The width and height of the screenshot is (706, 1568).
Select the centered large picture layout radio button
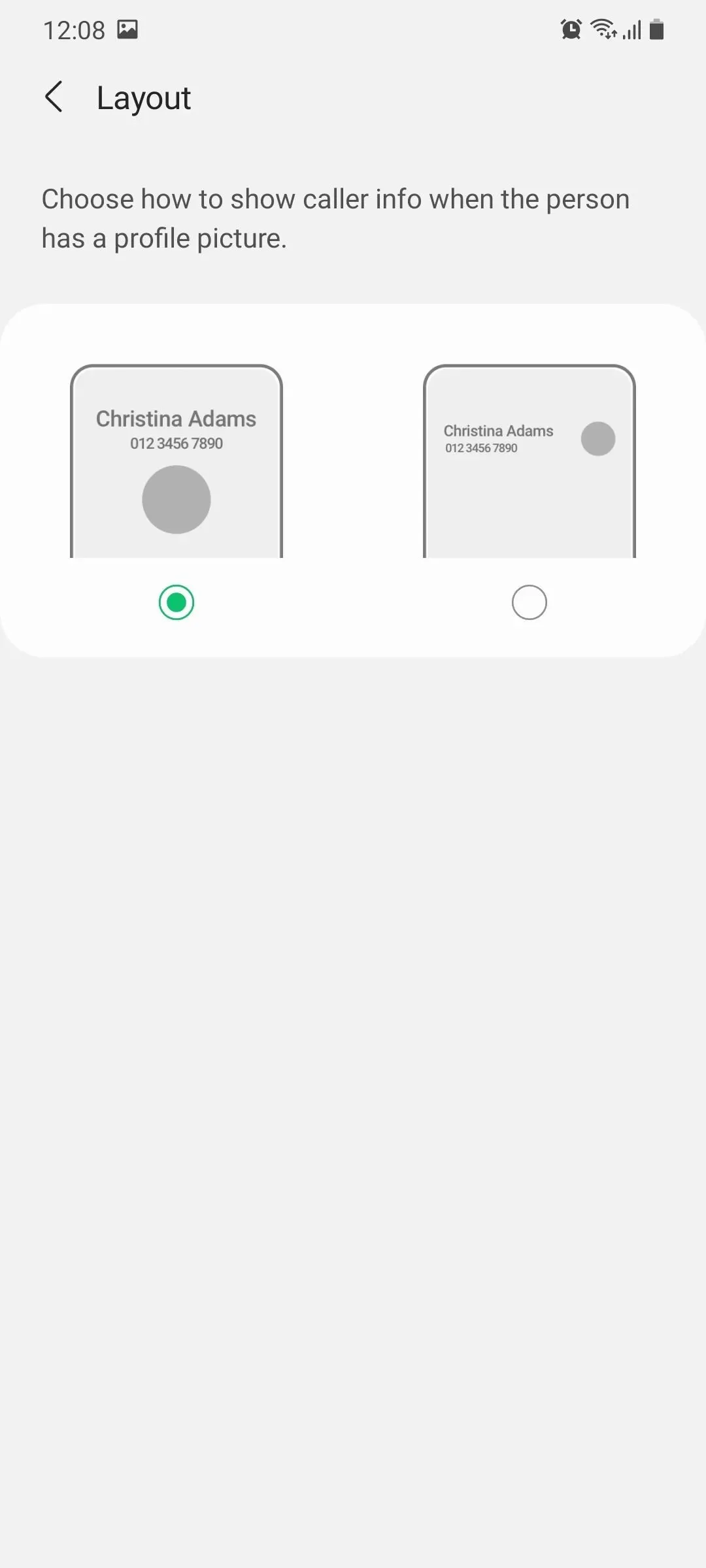176,602
